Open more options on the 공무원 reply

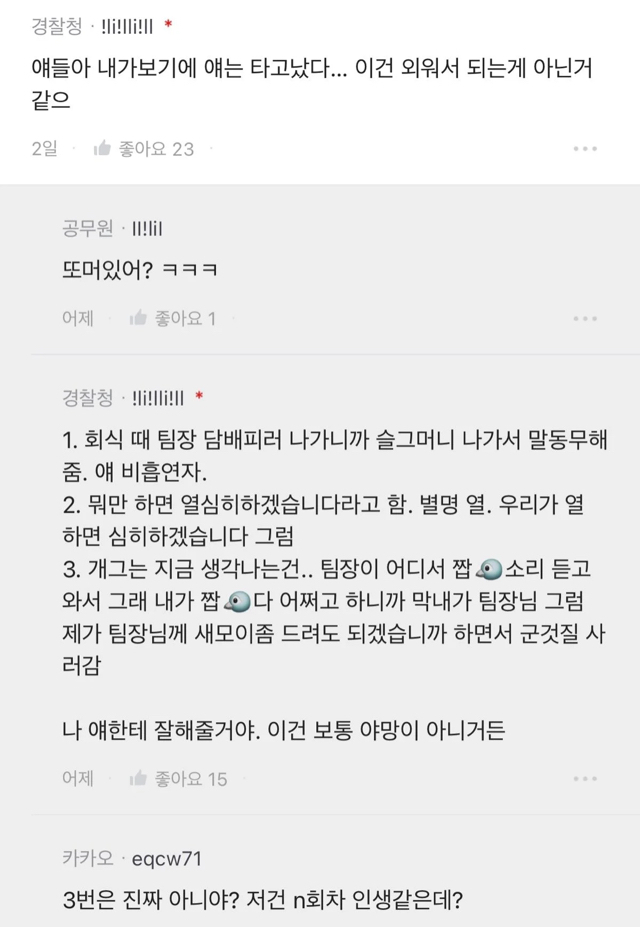(x=585, y=318)
